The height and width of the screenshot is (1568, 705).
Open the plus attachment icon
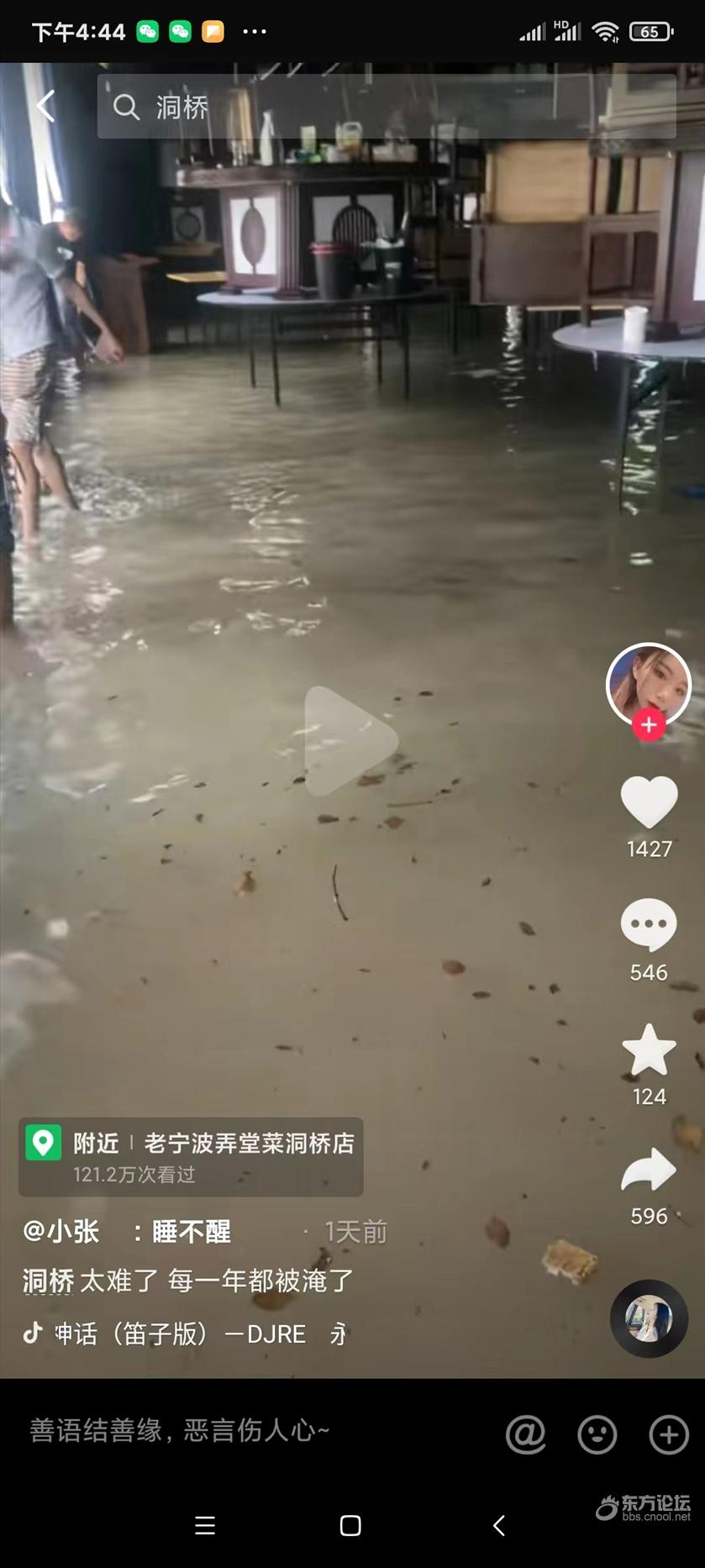(669, 1434)
